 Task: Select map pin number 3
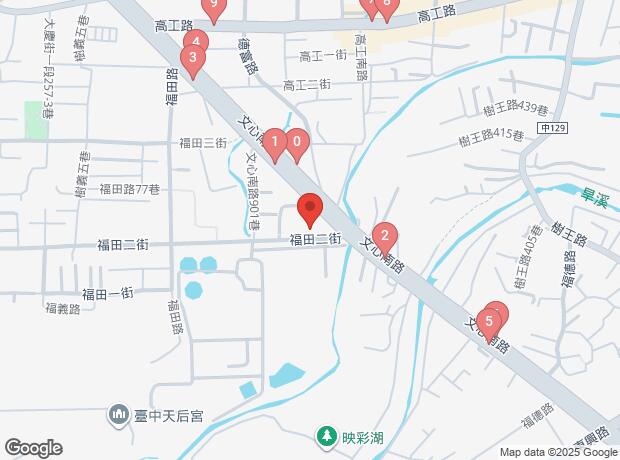pos(193,57)
